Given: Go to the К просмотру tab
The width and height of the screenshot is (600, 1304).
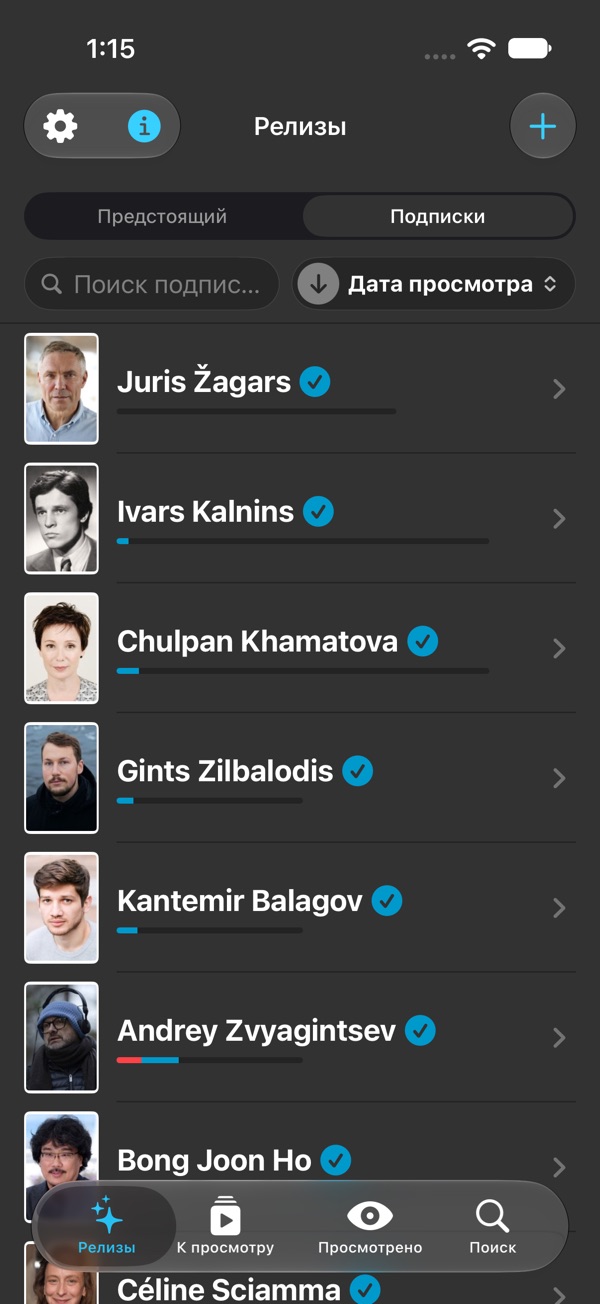Looking at the screenshot, I should click(225, 1227).
